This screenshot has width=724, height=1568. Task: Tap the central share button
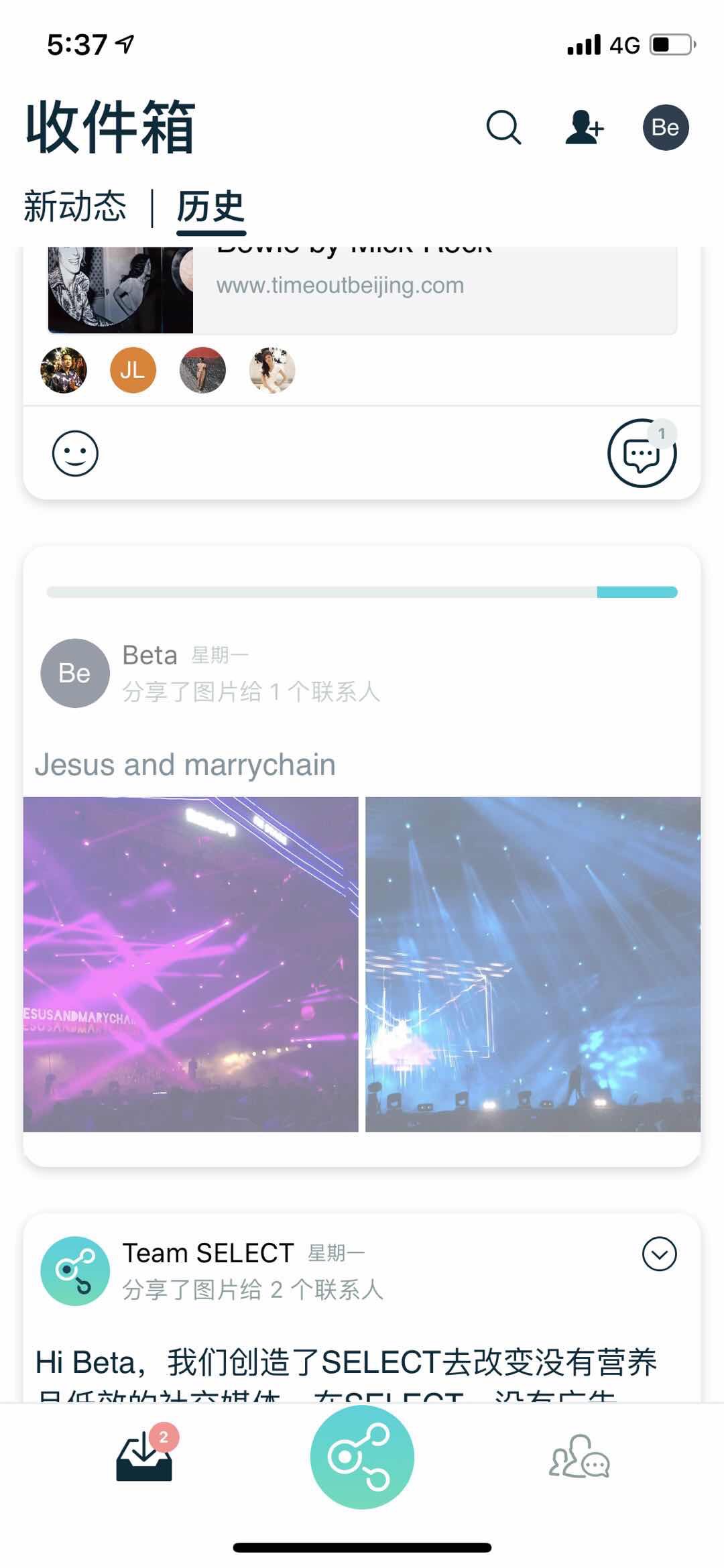(362, 1457)
